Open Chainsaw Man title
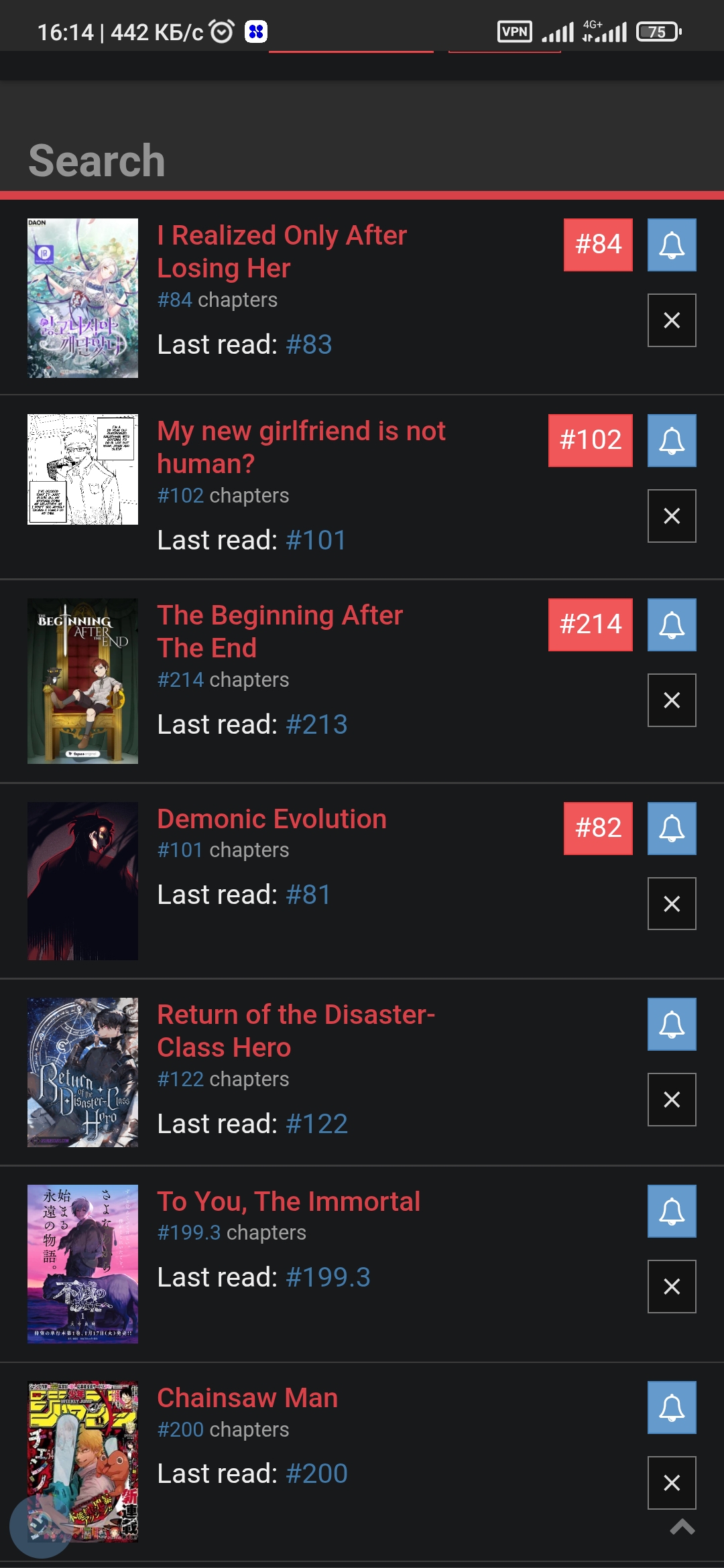 pos(247,1398)
